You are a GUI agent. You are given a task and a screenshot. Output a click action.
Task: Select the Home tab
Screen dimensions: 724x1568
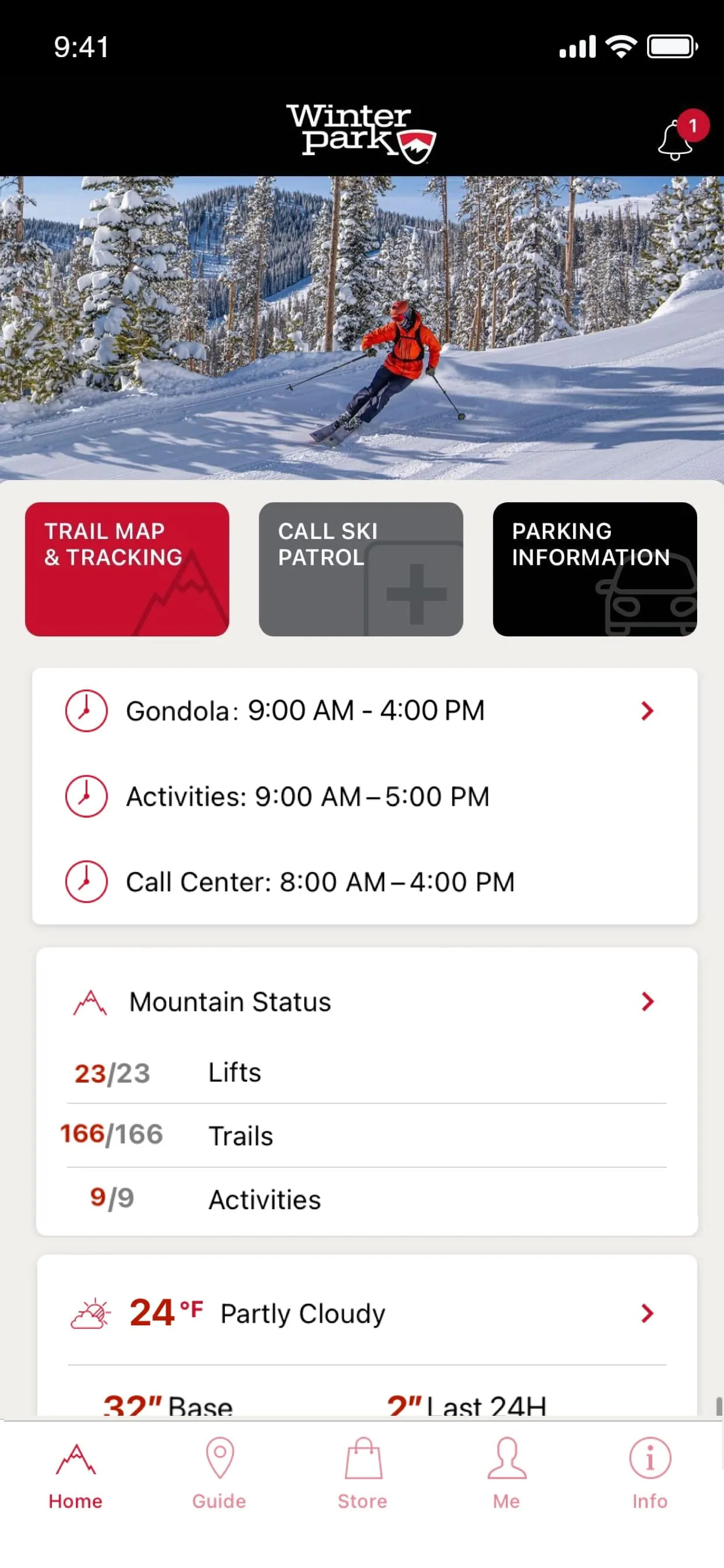point(75,1473)
